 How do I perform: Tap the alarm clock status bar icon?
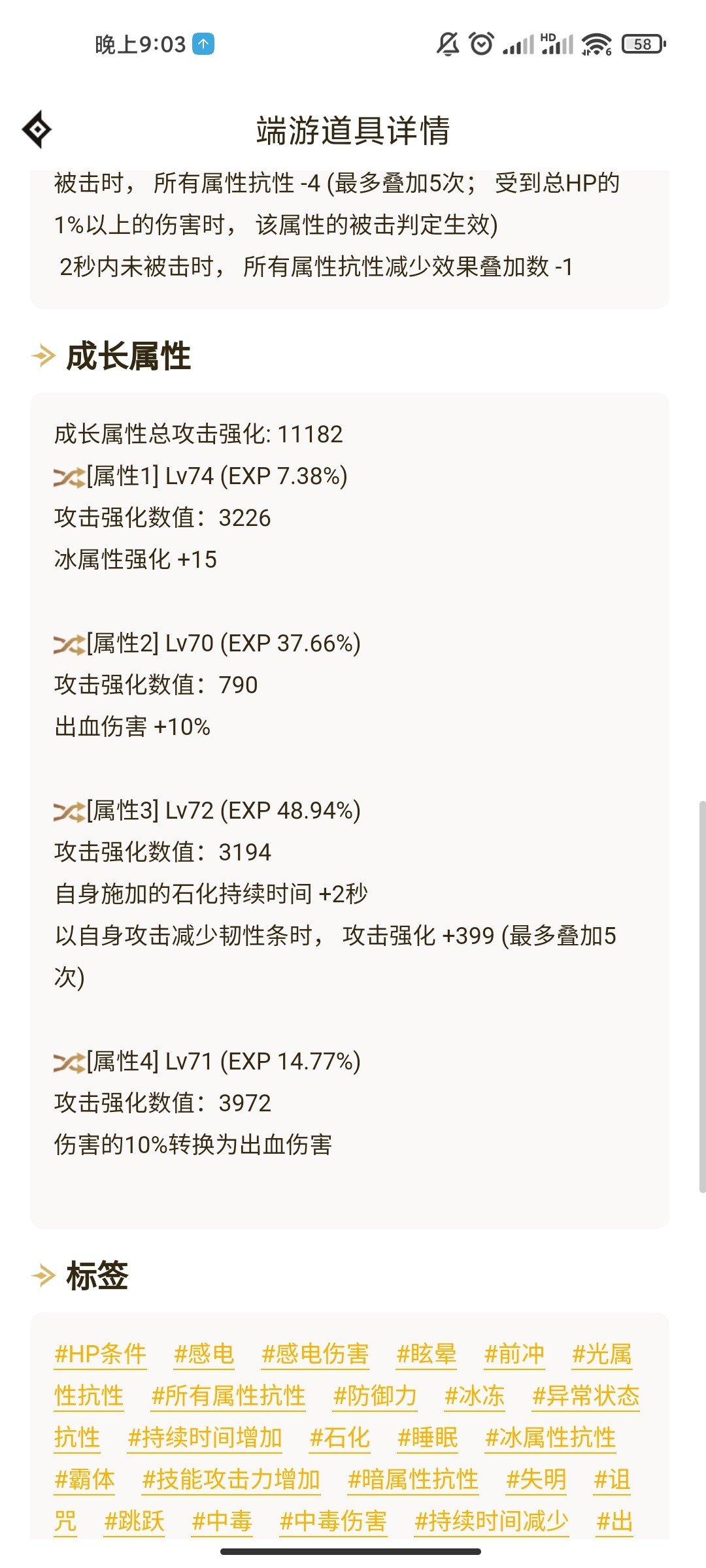point(480,43)
